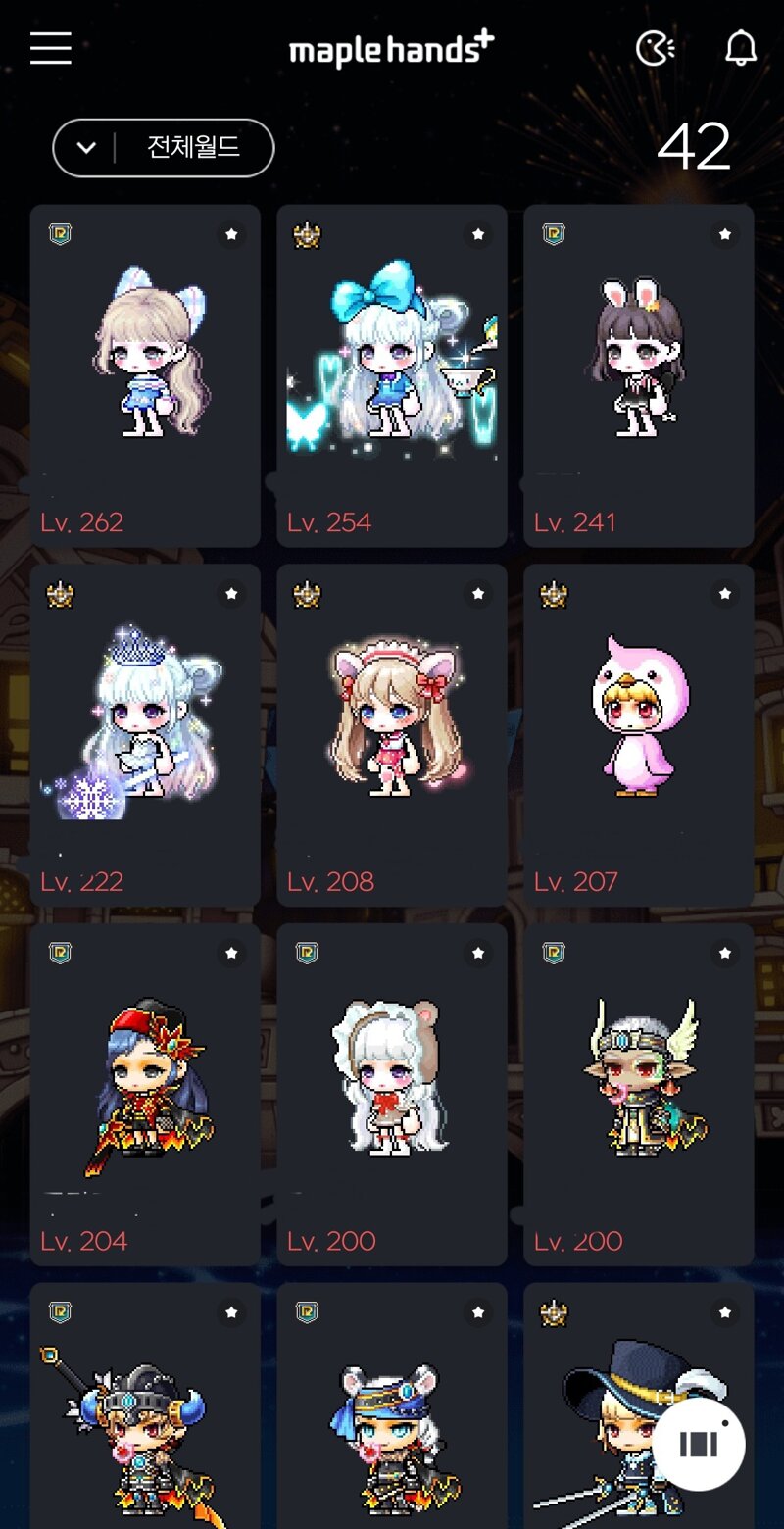Toggle favorite star on Lv. 207 card
784x1529 pixels.
(x=725, y=594)
